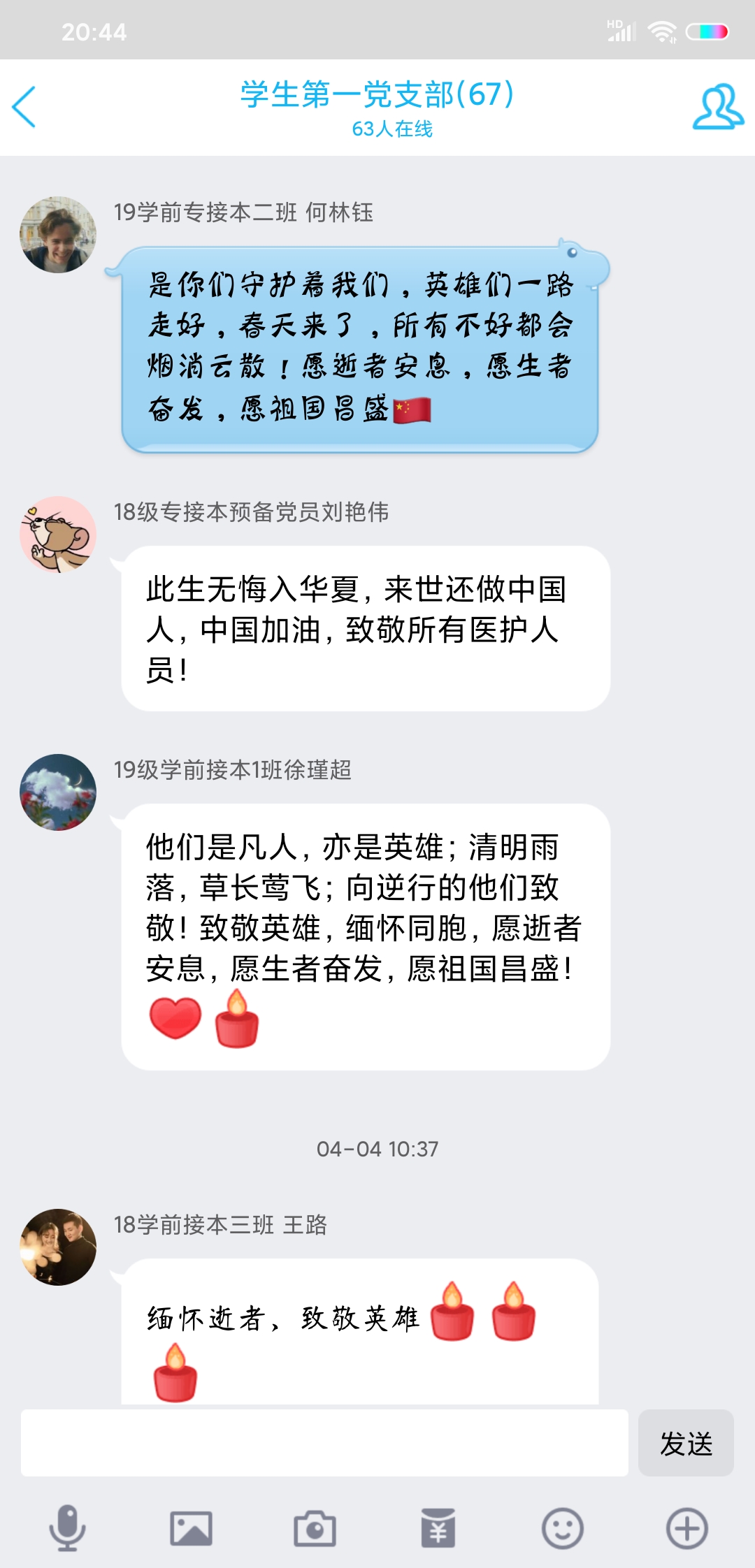View 徐瑾超's avatar profile
755x1568 pixels.
[58, 792]
